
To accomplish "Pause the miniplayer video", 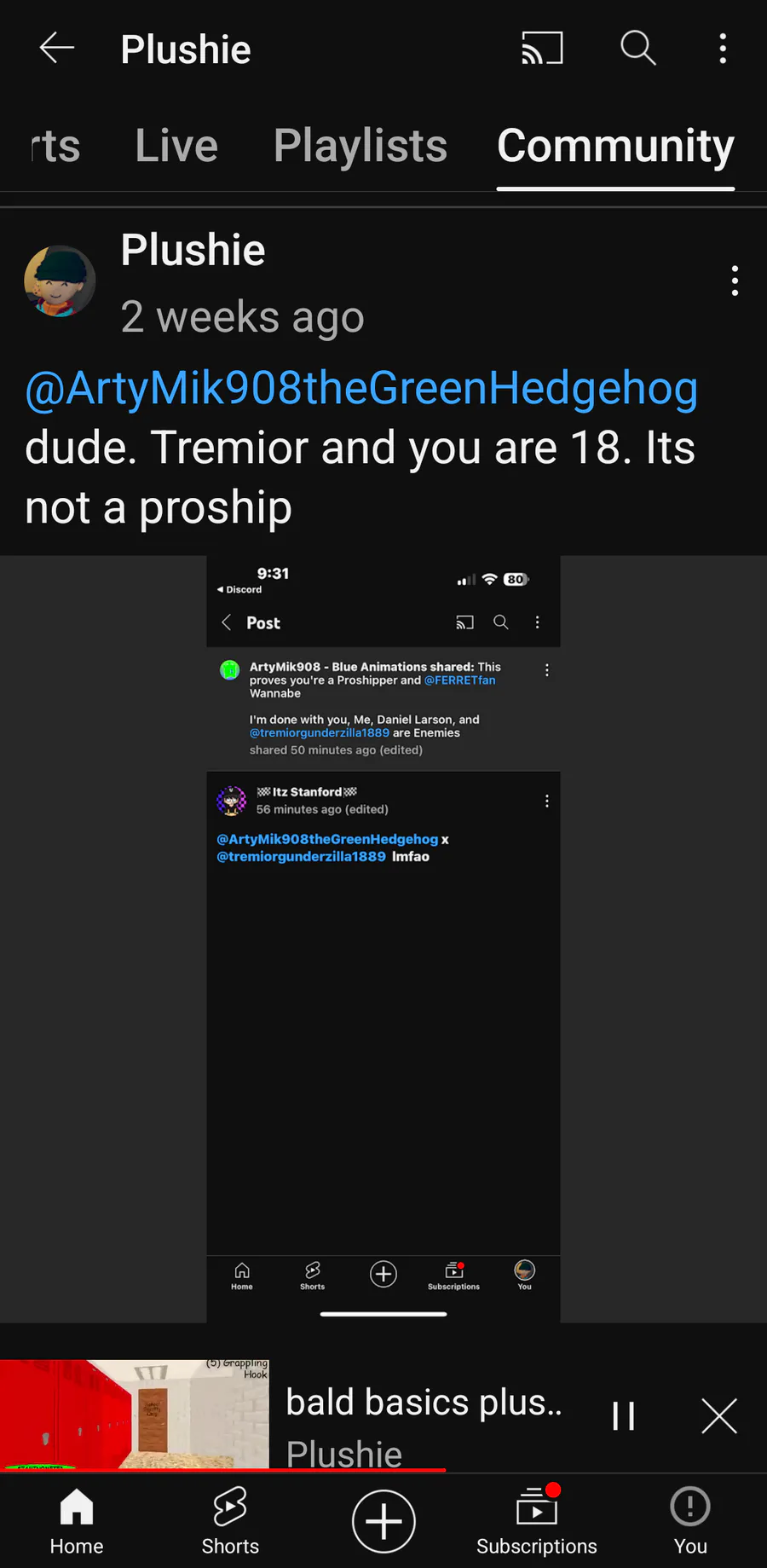I will pyautogui.click(x=623, y=1416).
